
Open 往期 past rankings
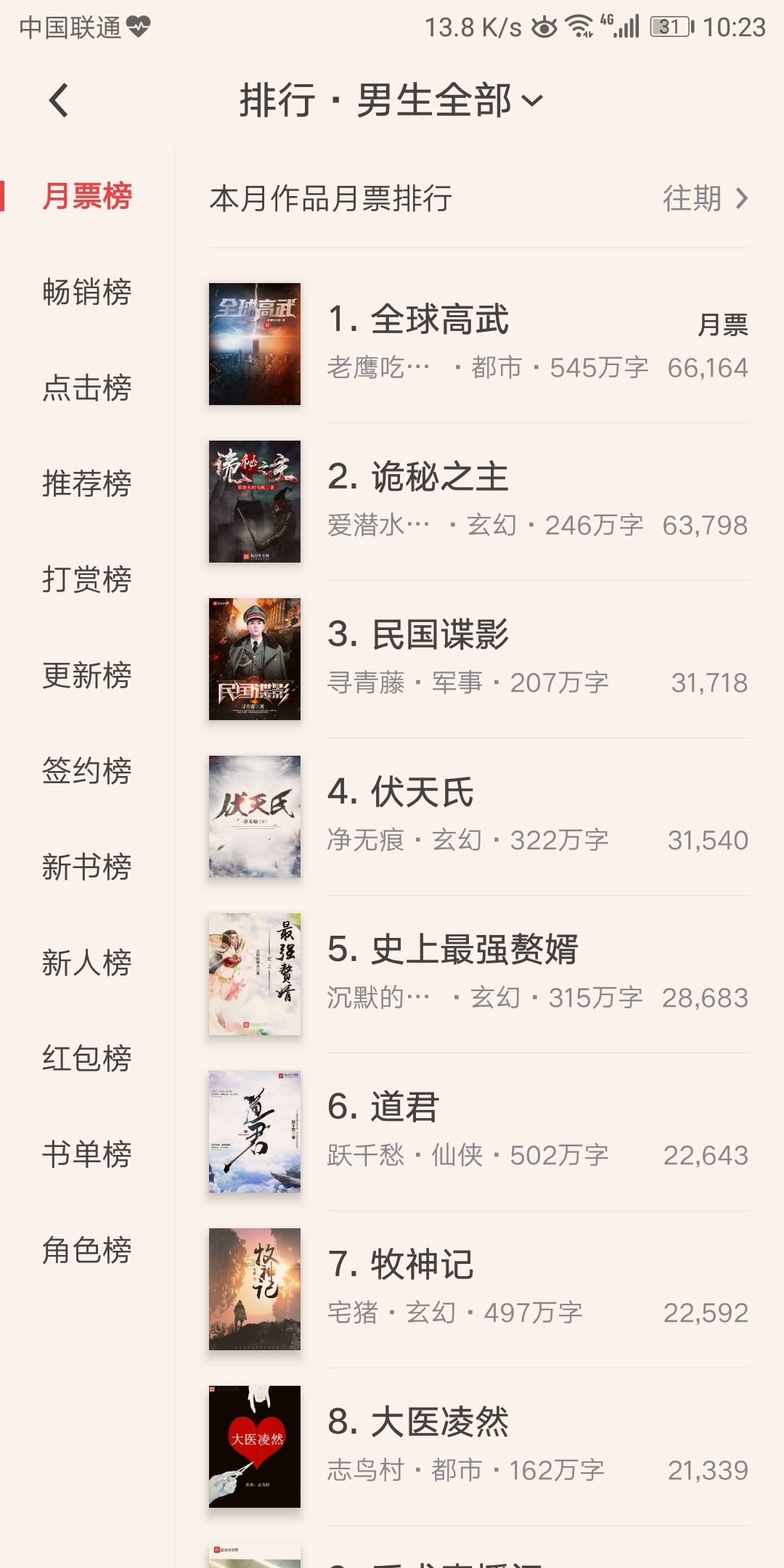pos(705,198)
